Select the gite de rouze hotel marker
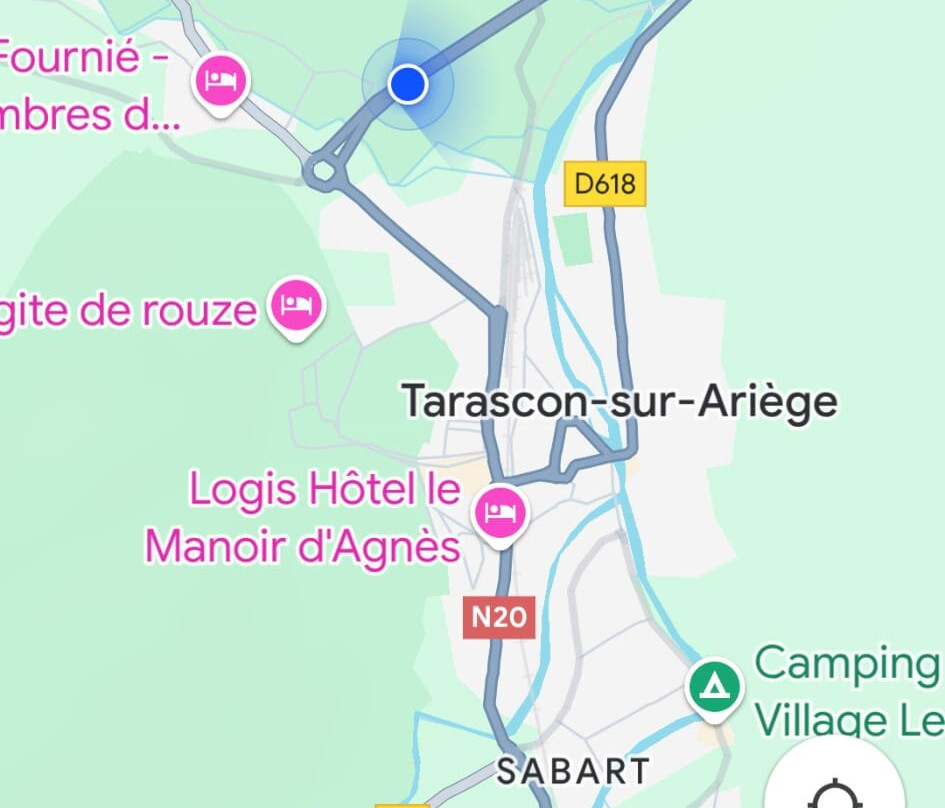Viewport: 945px width, 808px height. coord(297,303)
